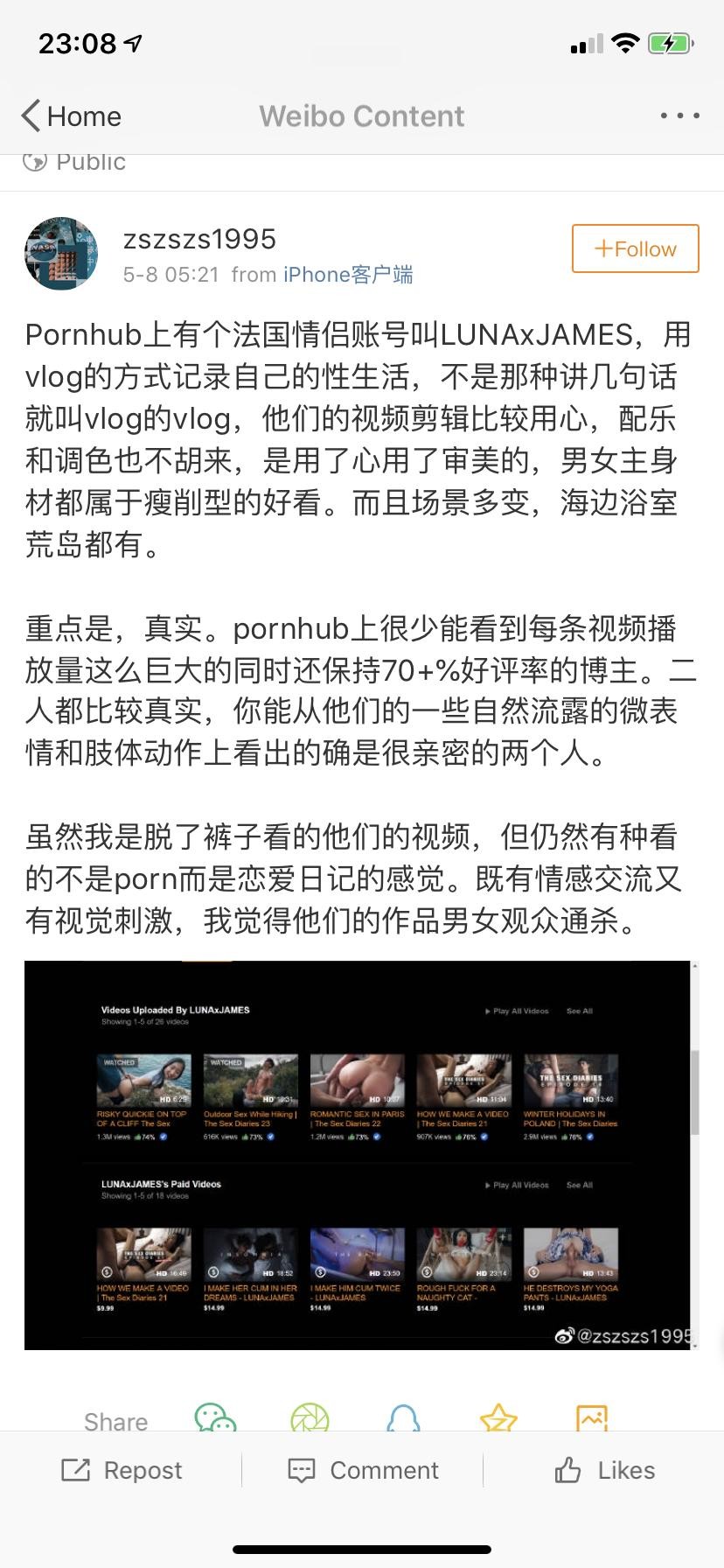This screenshot has height=1568, width=724.
Task: Like this Weibo post
Action: click(605, 1470)
